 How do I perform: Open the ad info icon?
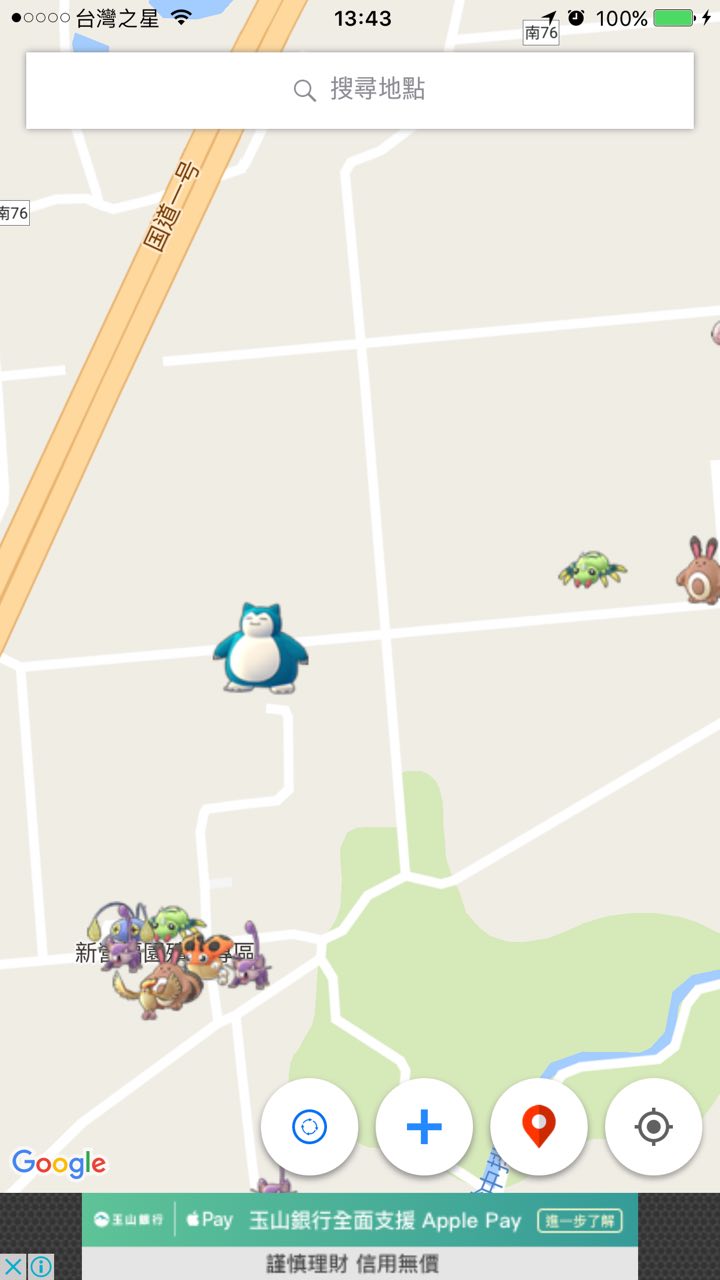[x=40, y=1266]
